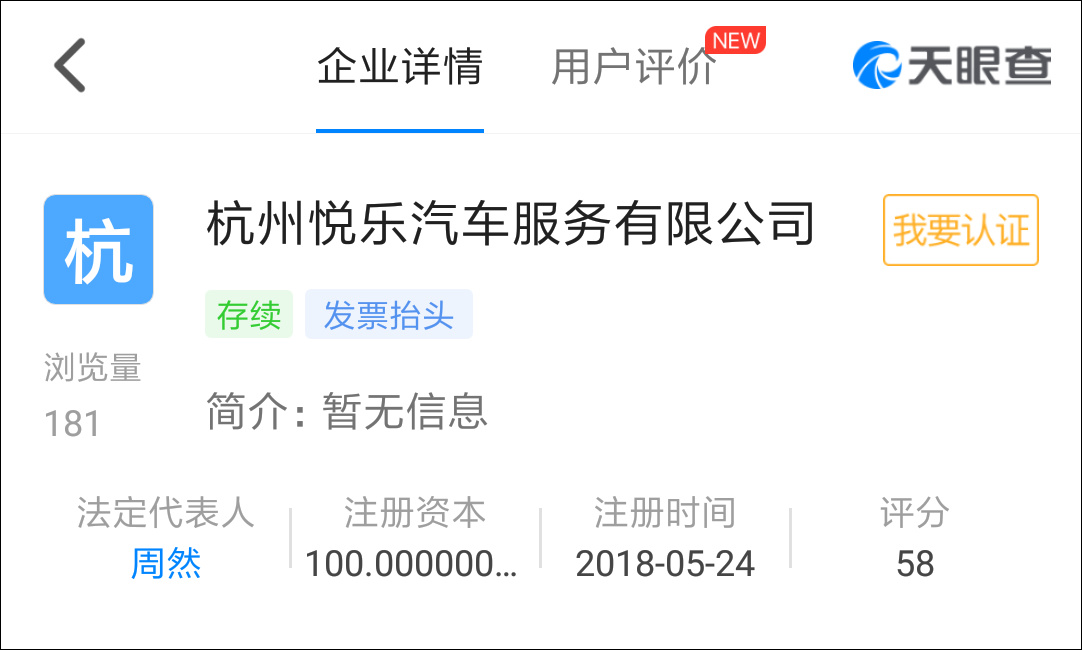Switch to the 企业详情 tab
The image size is (1082, 650).
click(400, 67)
